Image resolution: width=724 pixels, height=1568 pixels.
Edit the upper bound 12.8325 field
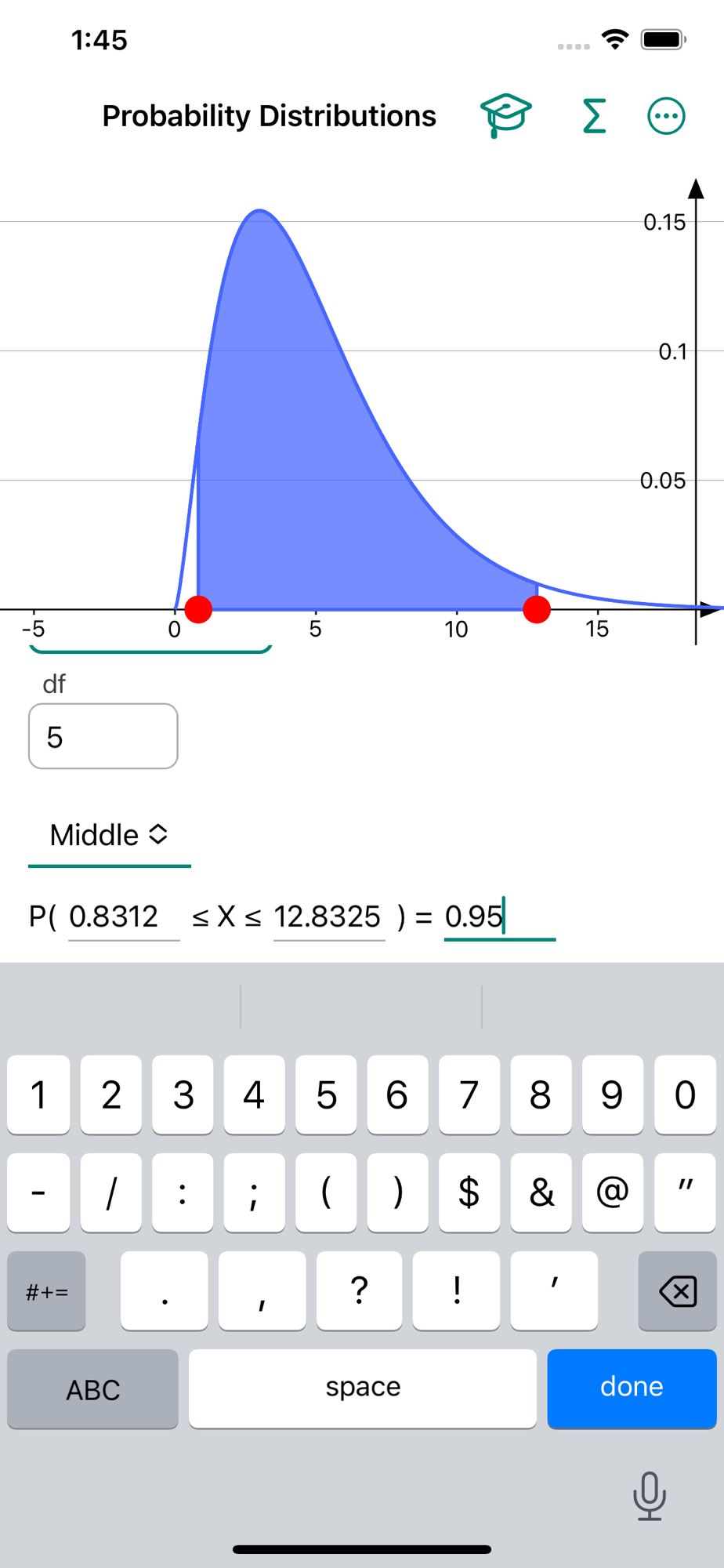[x=328, y=916]
